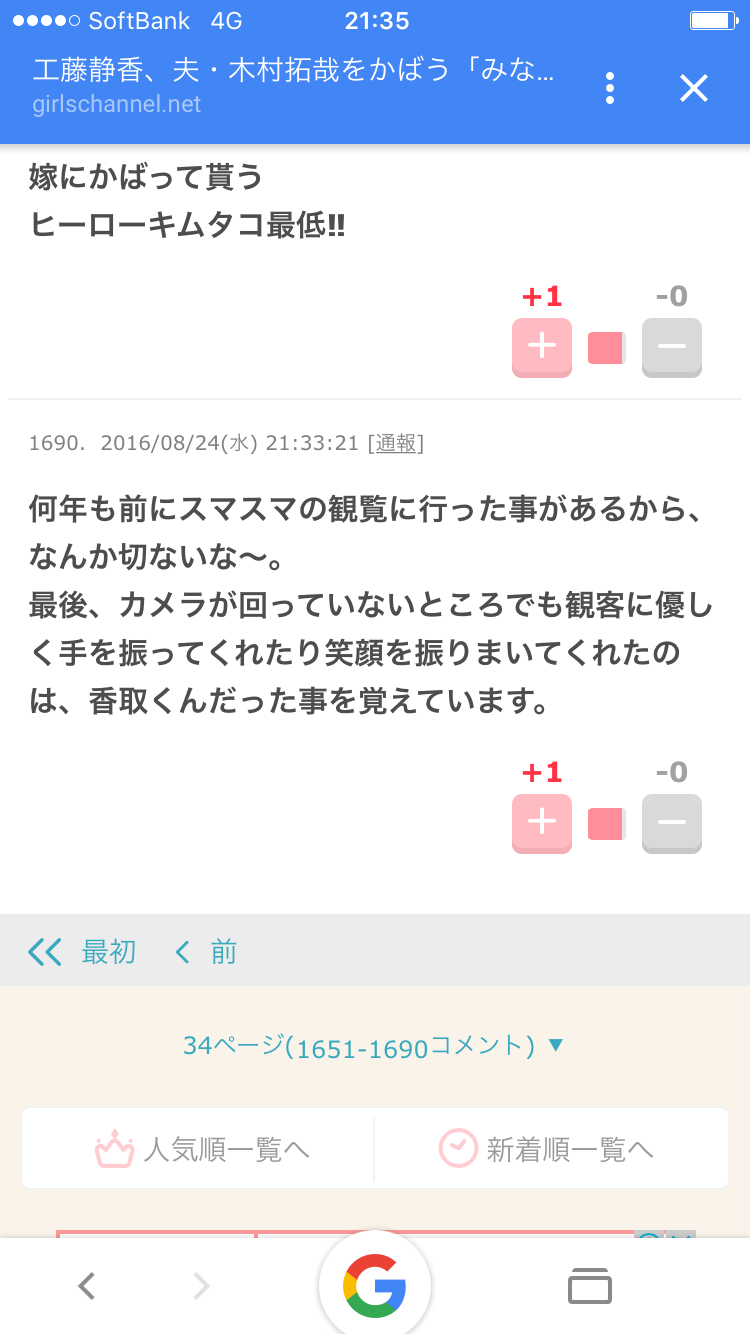This screenshot has height=1334, width=750.
Task: Upvote the ヒーローキムタコ最低 comment
Action: pyautogui.click(x=542, y=347)
